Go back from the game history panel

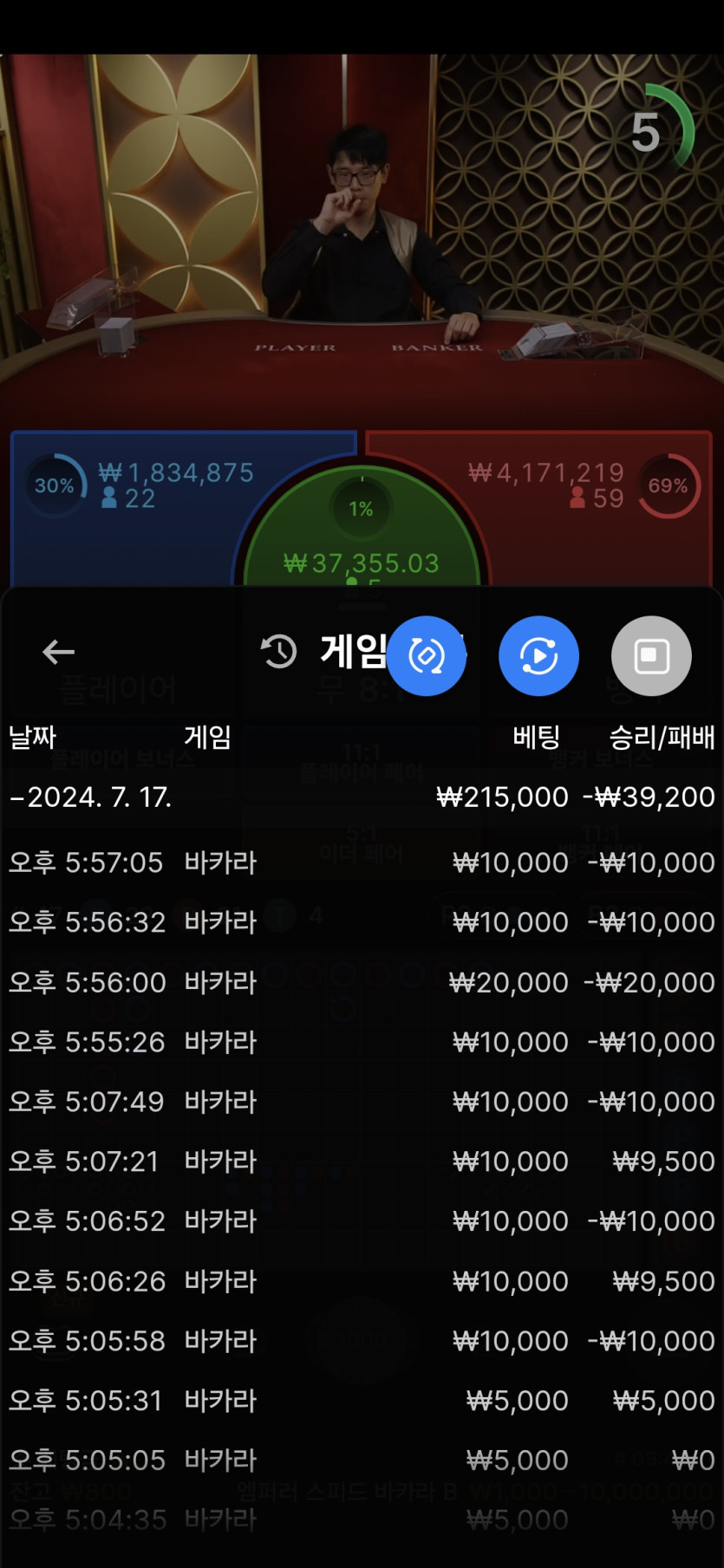click(58, 652)
